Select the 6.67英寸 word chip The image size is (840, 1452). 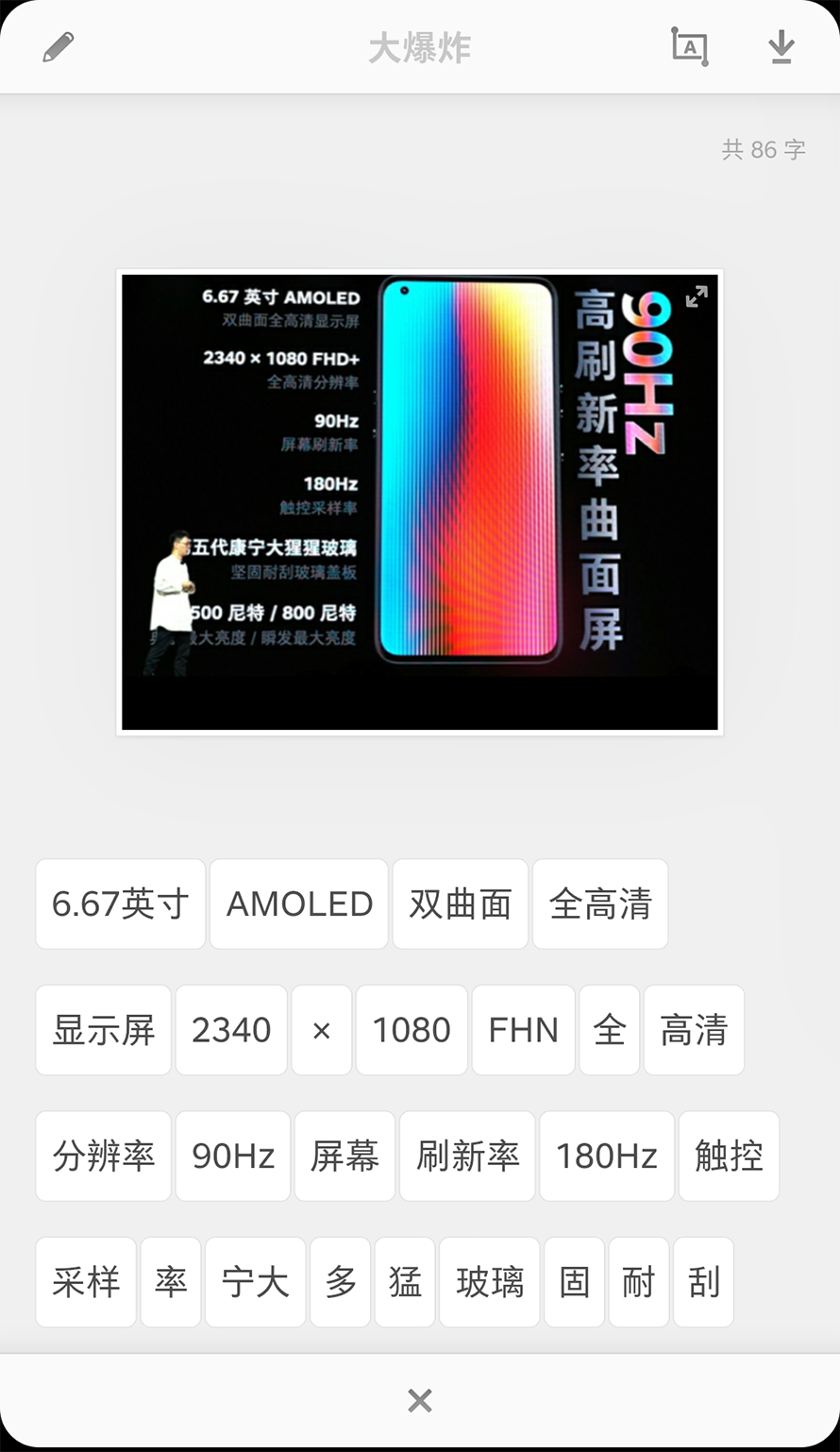(x=121, y=903)
